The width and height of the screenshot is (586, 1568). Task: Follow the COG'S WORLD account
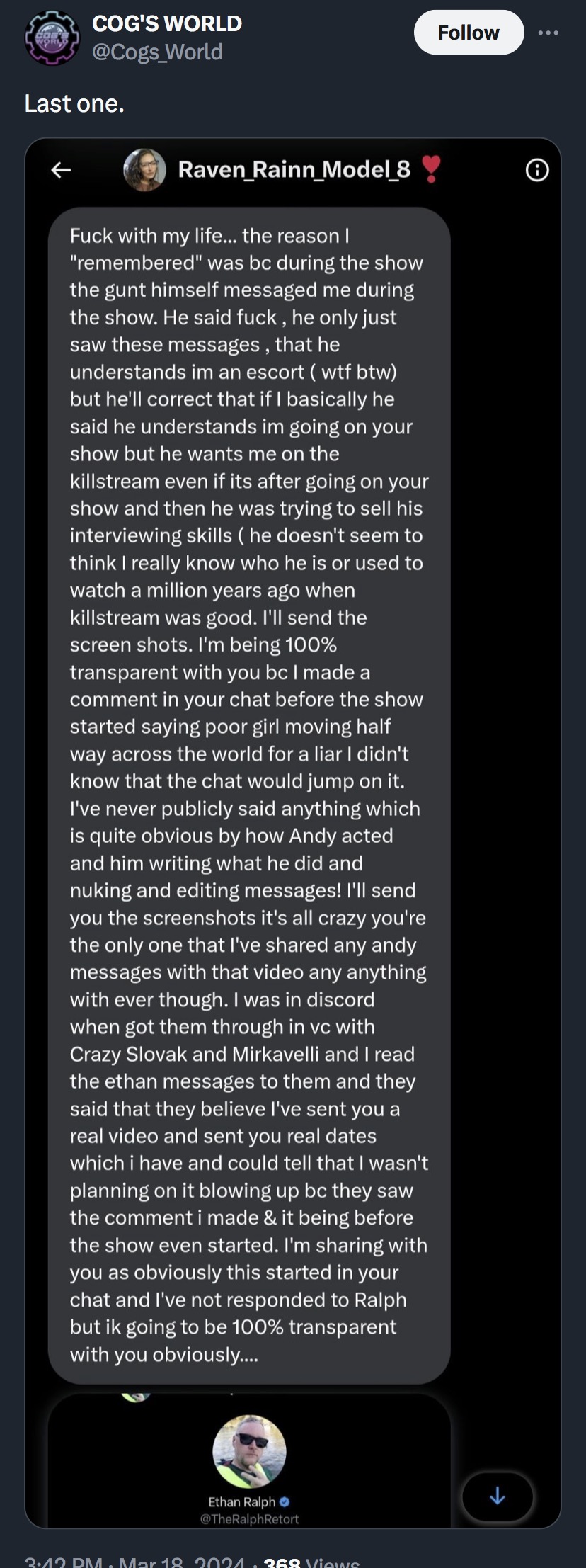point(468,33)
